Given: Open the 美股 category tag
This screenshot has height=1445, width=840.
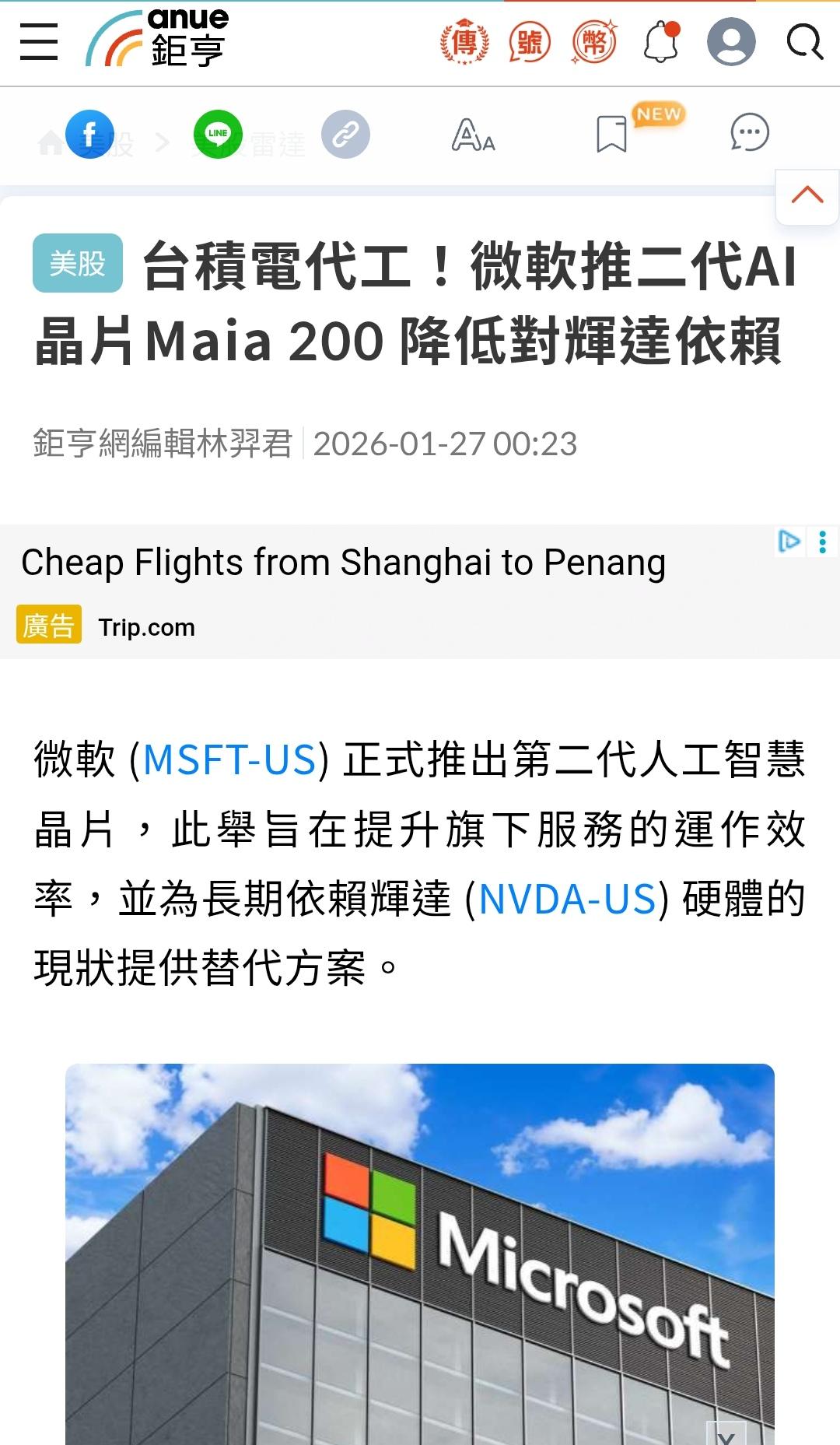Looking at the screenshot, I should tap(78, 263).
